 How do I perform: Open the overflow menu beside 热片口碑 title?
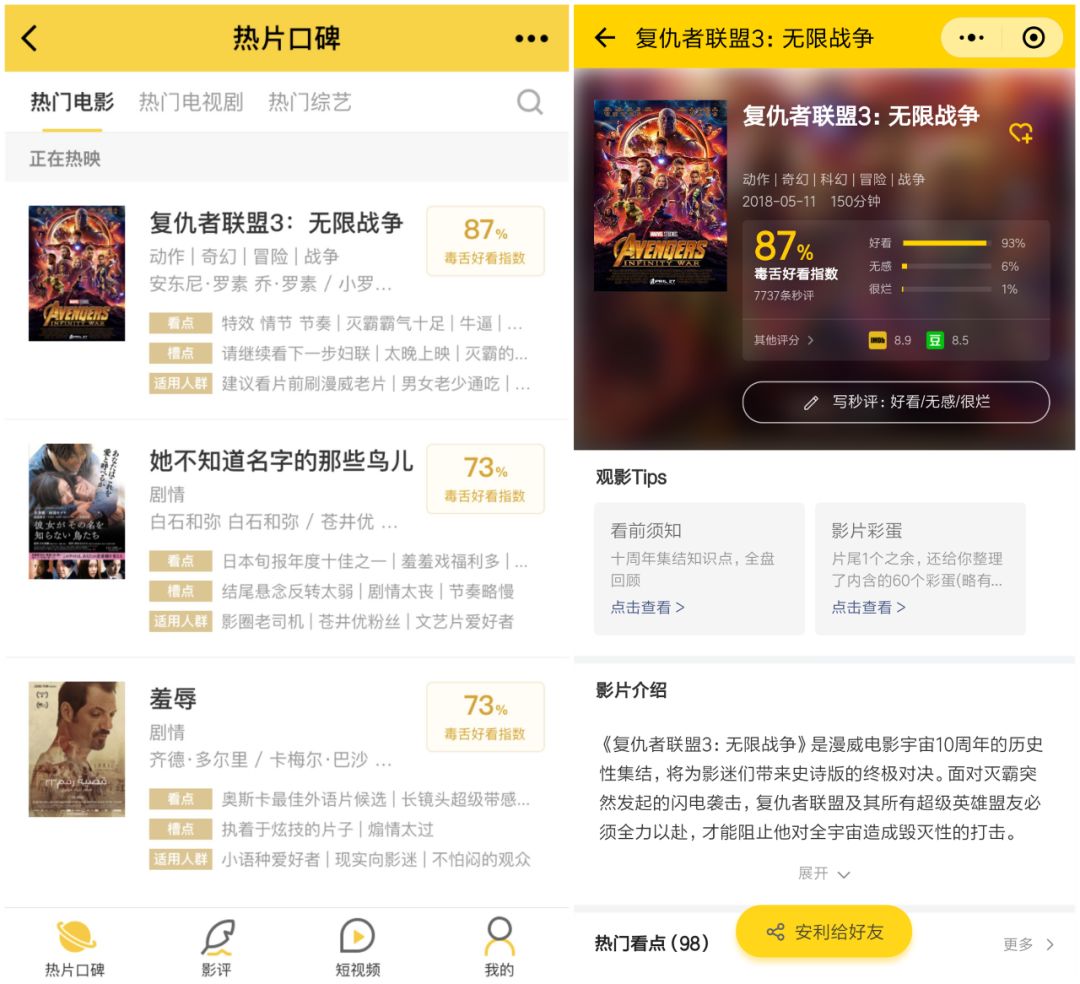coord(531,39)
